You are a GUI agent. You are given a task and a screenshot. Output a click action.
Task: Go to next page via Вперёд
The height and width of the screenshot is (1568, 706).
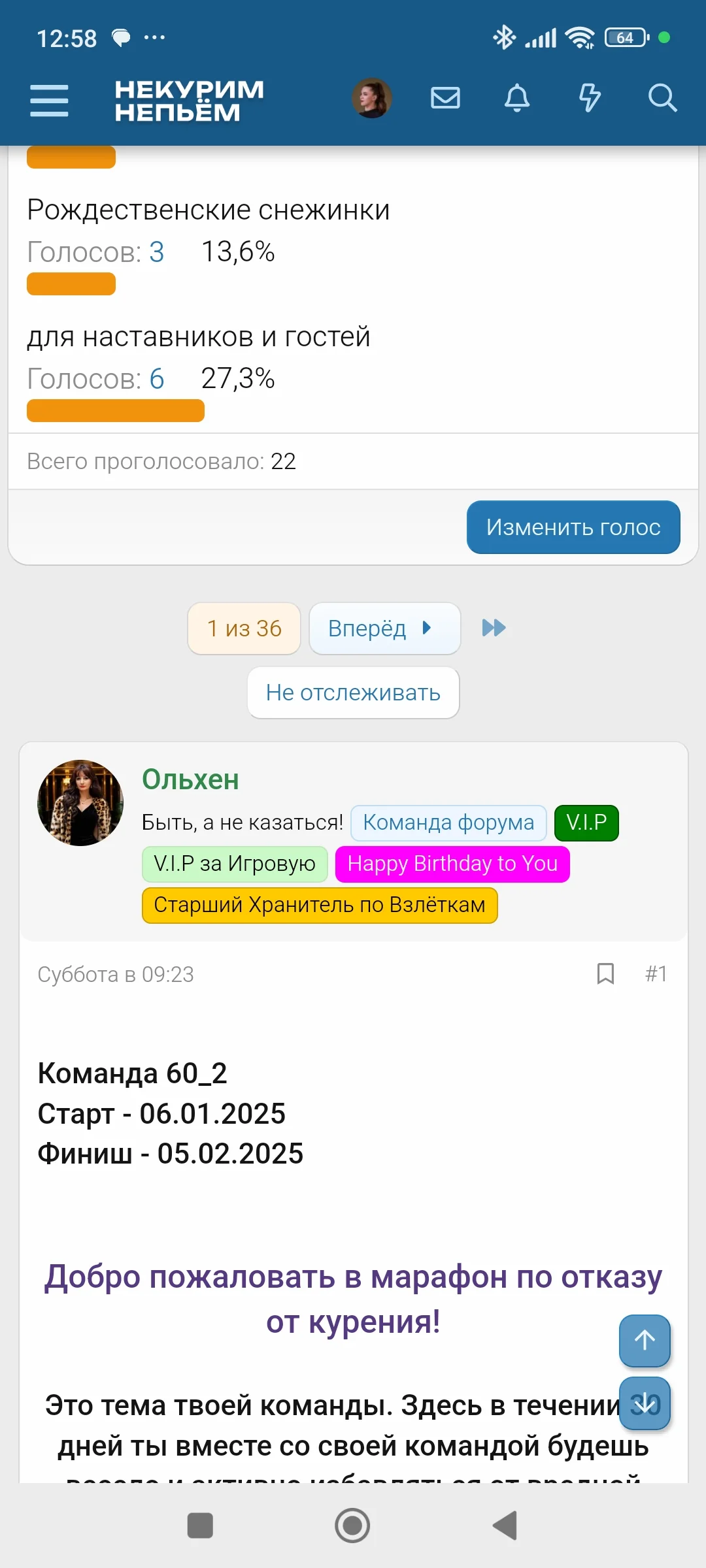(x=384, y=628)
